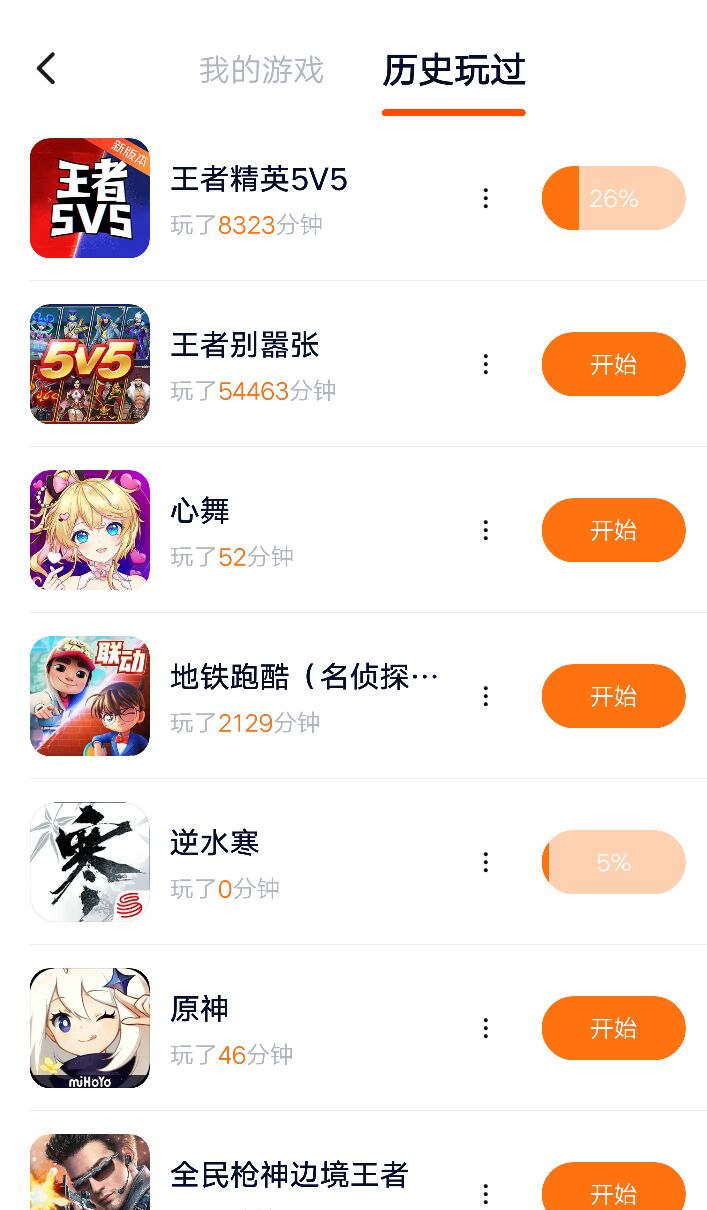Tap the 5% download button for 逆水寒

(613, 862)
